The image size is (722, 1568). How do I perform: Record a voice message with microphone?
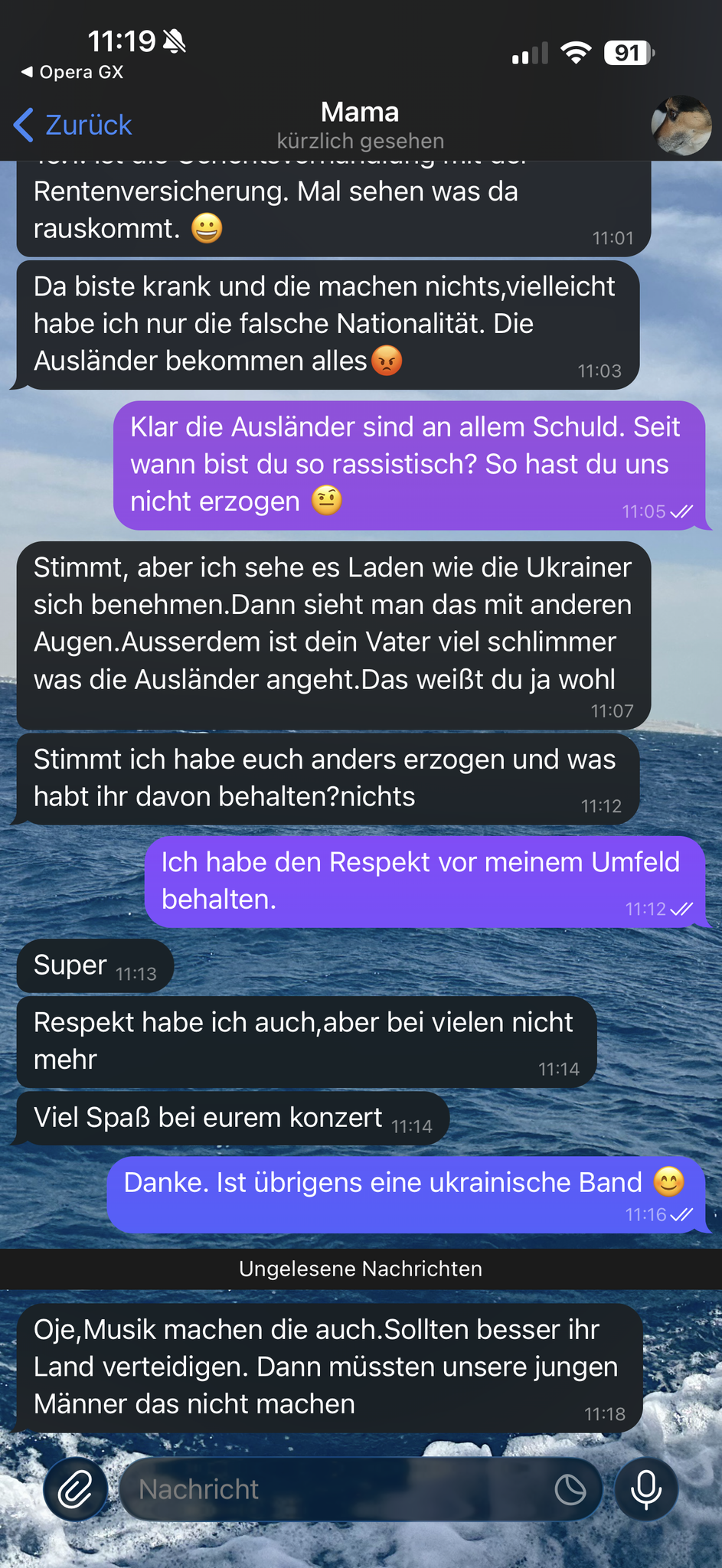646,1489
